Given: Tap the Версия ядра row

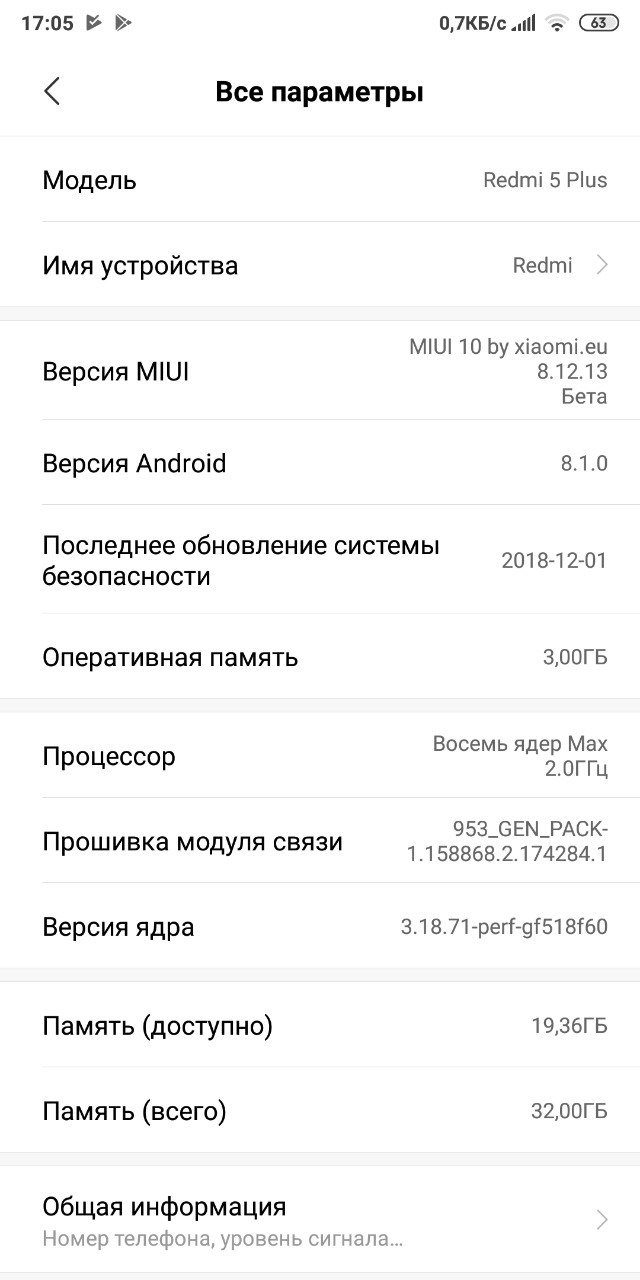Looking at the screenshot, I should click(320, 927).
